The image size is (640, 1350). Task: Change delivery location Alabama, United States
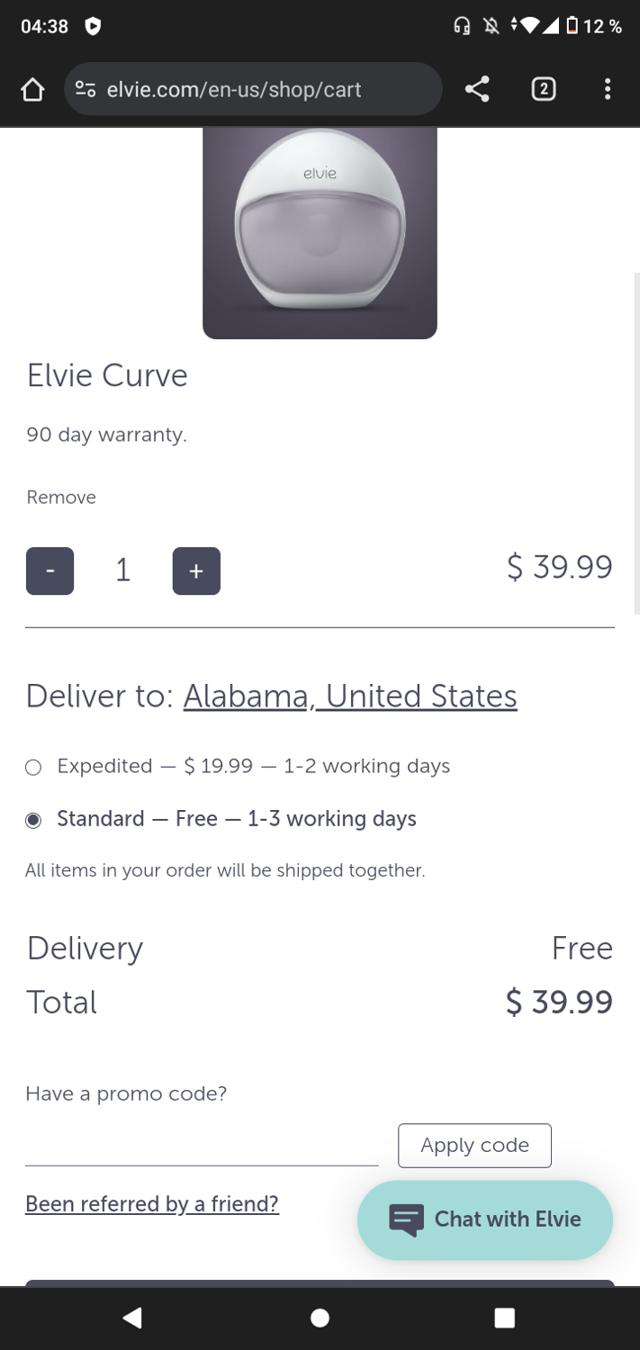pos(350,696)
